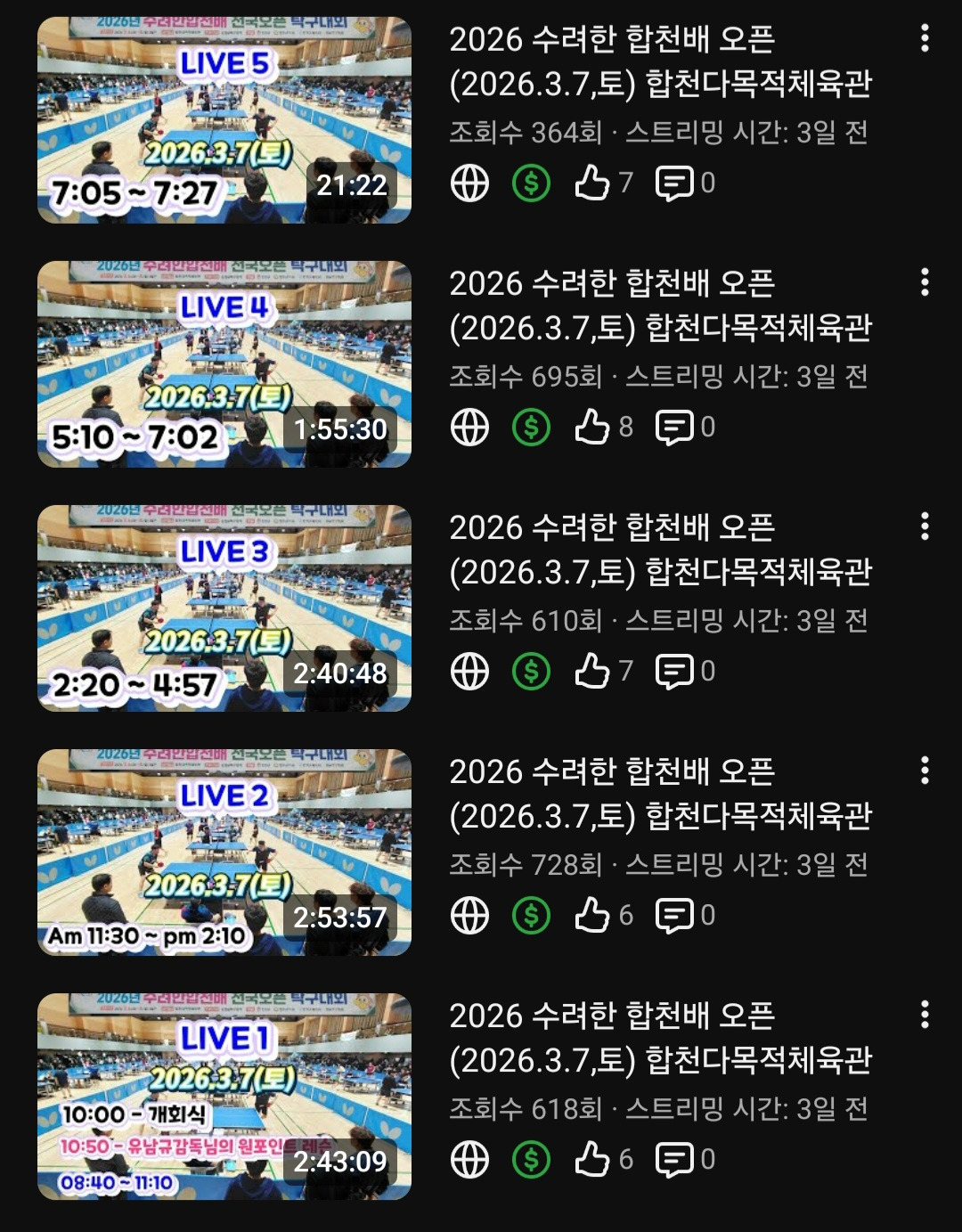The image size is (962, 1232).
Task: Open overflow menu for LIVE 1 video
Action: tap(925, 1015)
